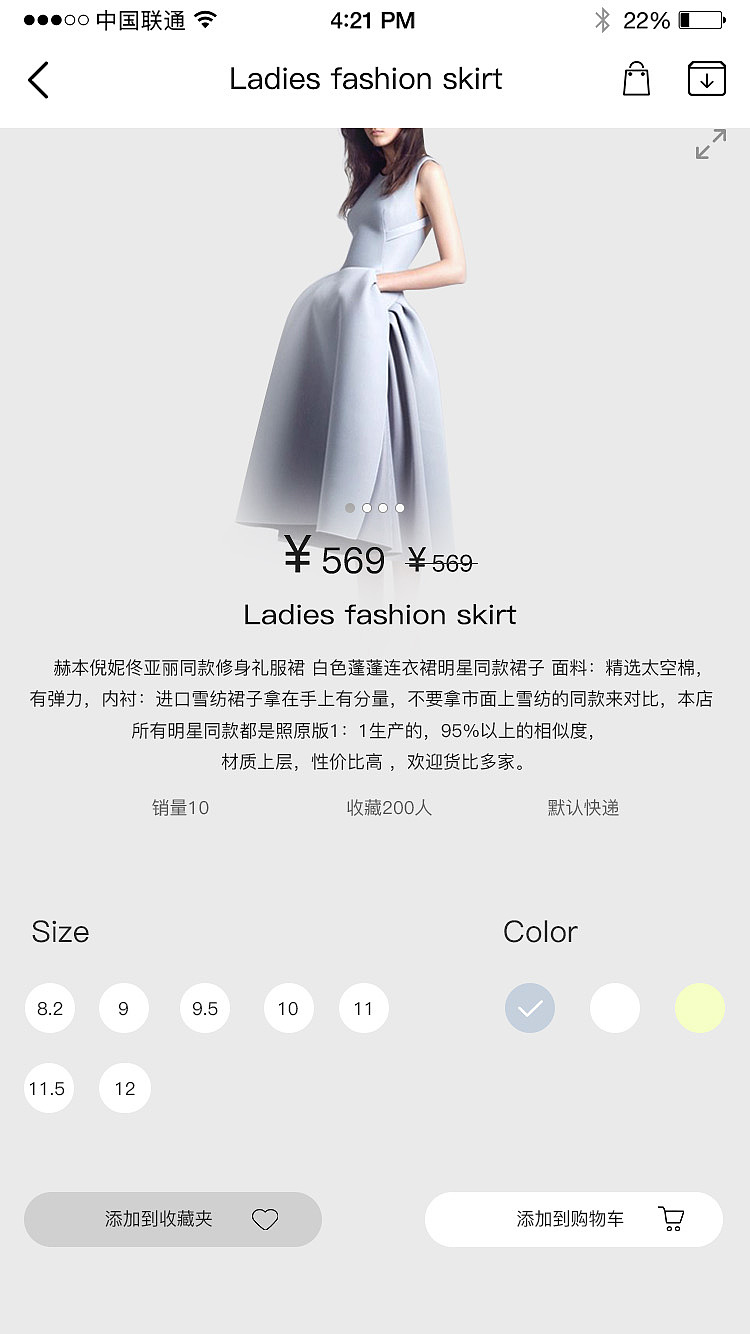The width and height of the screenshot is (750, 1334).
Task: Tap the download icon at top right
Action: point(706,78)
